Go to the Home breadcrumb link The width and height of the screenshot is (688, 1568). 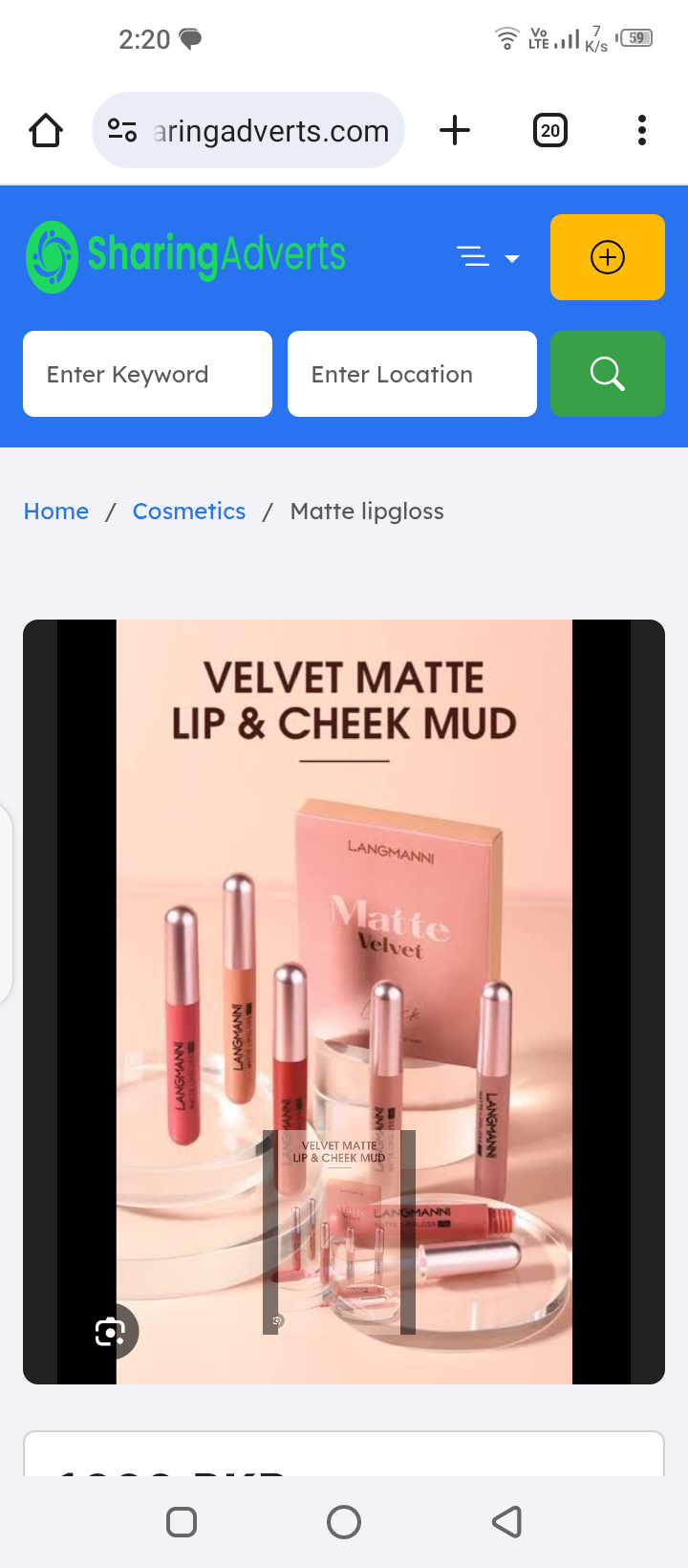pyautogui.click(x=55, y=512)
